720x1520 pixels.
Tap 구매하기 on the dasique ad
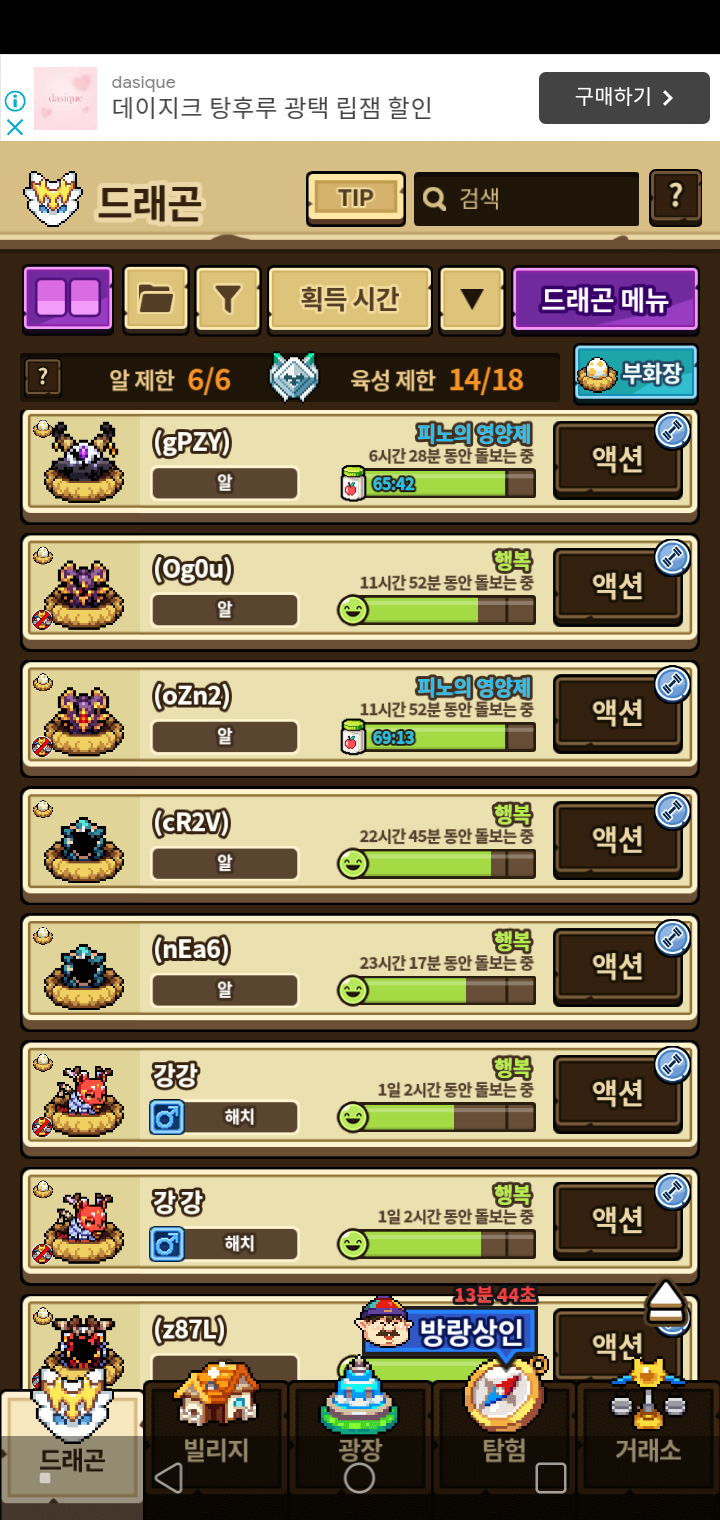624,97
